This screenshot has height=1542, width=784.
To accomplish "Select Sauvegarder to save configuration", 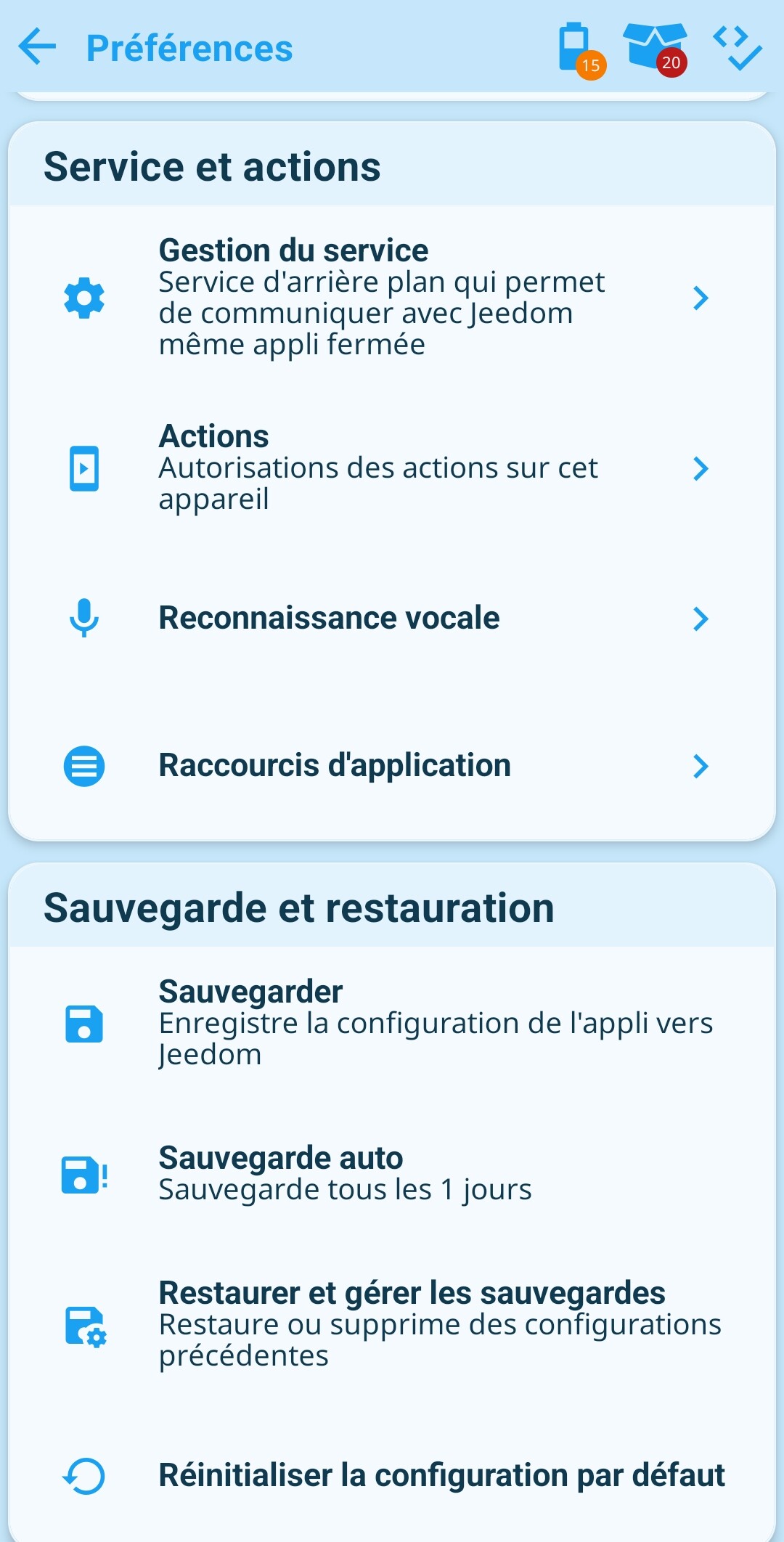I will pyautogui.click(x=392, y=1024).
